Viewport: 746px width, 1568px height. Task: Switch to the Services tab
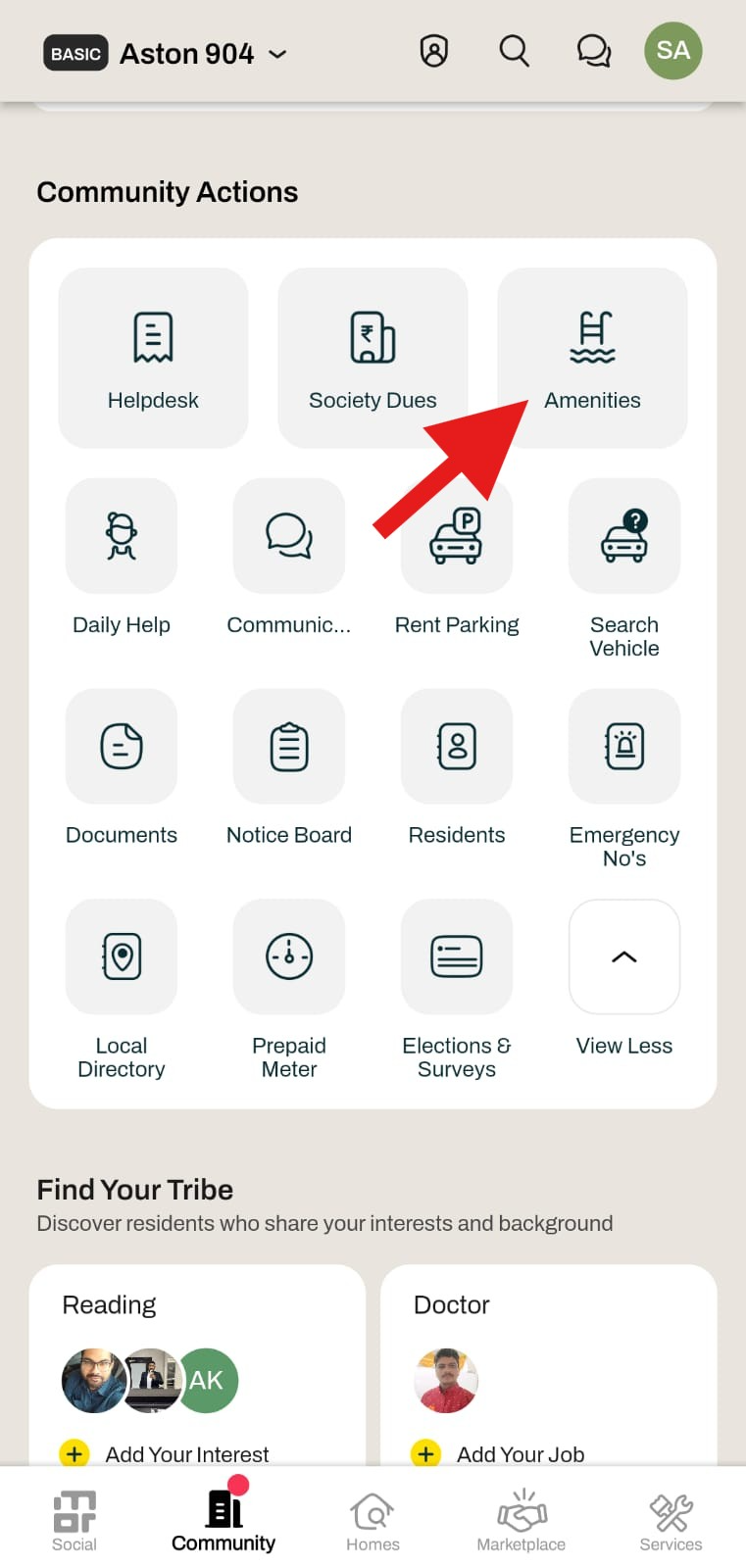[671, 1521]
